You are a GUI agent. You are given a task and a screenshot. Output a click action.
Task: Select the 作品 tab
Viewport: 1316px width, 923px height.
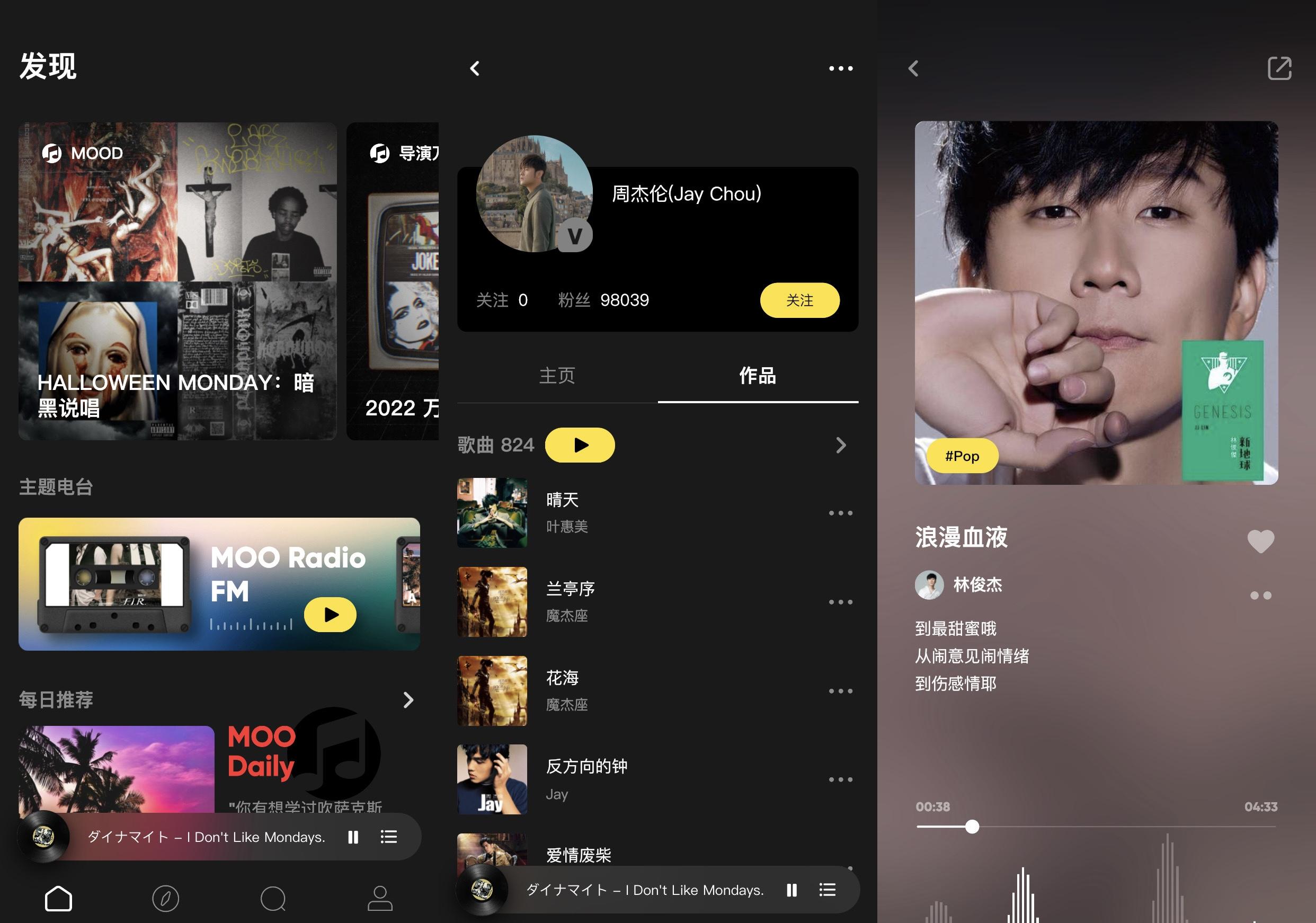click(757, 376)
